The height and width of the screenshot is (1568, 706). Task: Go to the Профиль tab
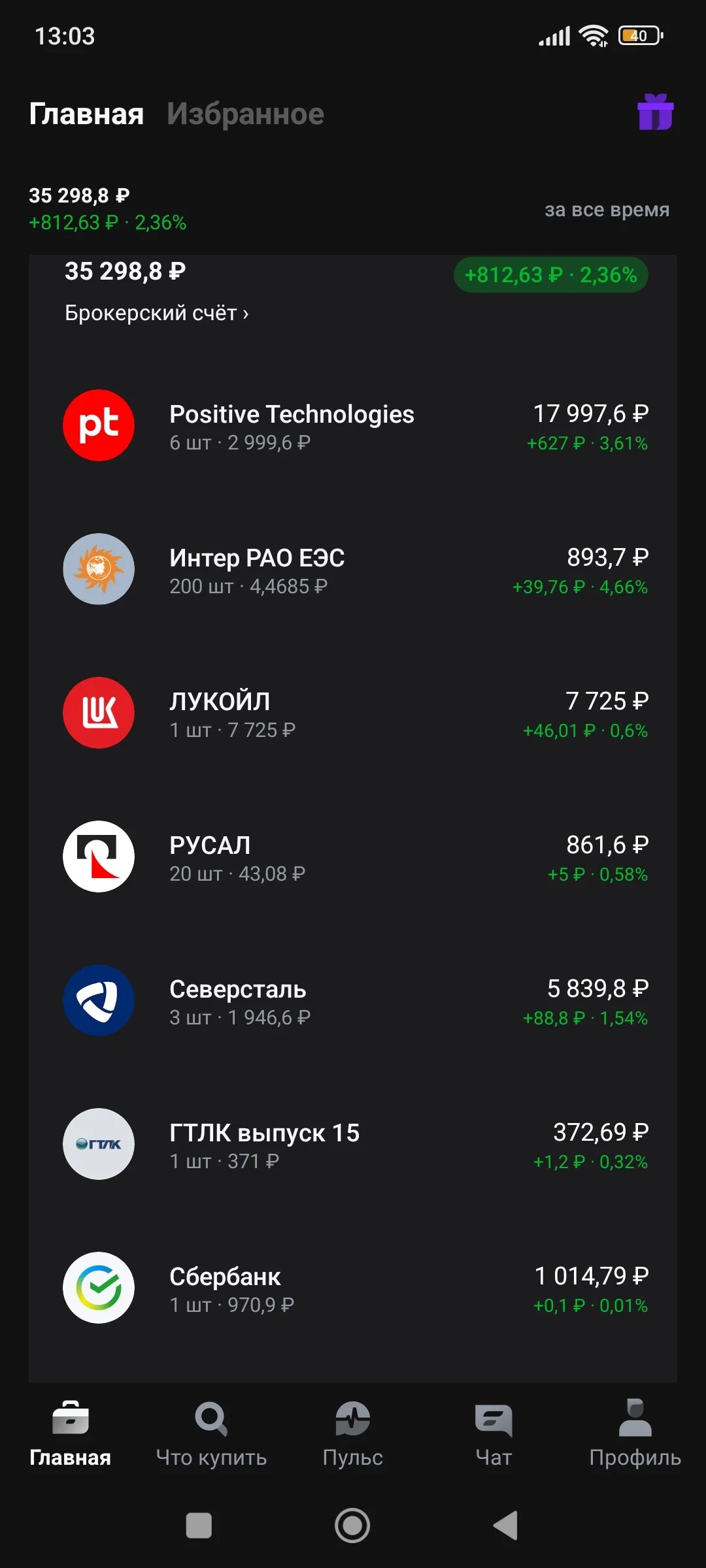point(635,1434)
